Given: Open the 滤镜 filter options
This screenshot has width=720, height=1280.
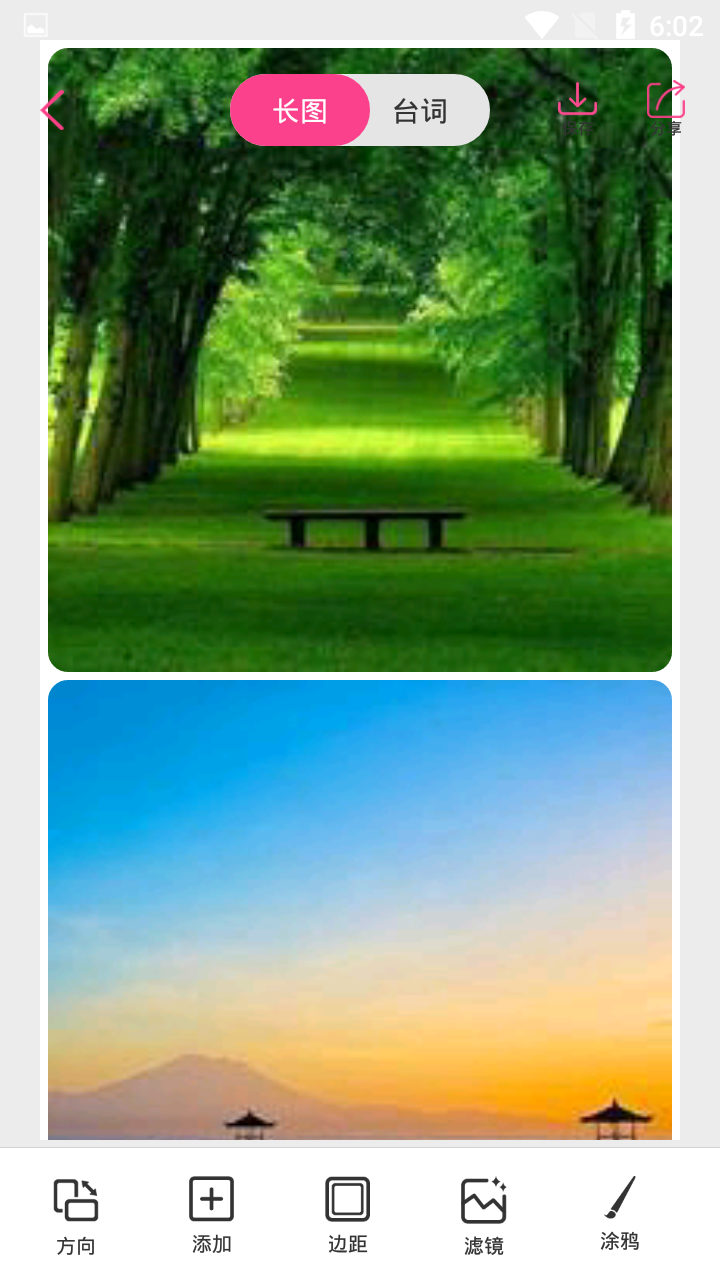Looking at the screenshot, I should point(484,1216).
